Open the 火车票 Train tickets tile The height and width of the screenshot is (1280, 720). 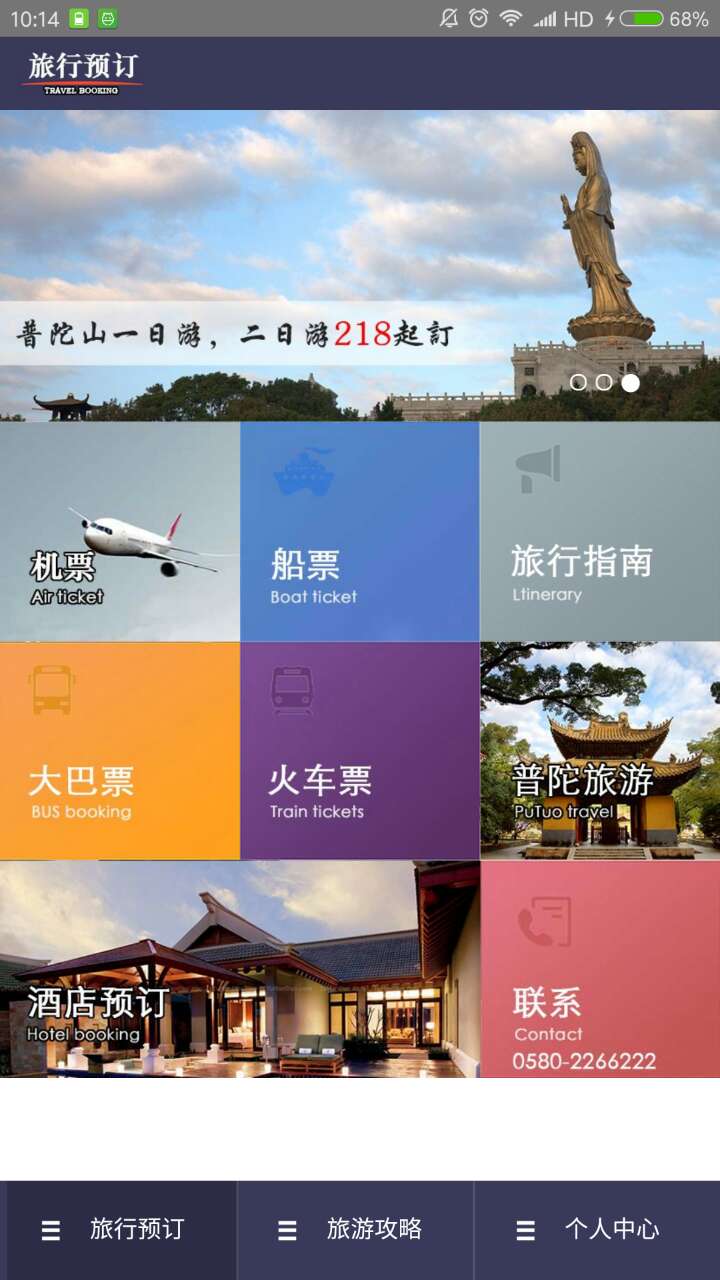click(x=360, y=751)
